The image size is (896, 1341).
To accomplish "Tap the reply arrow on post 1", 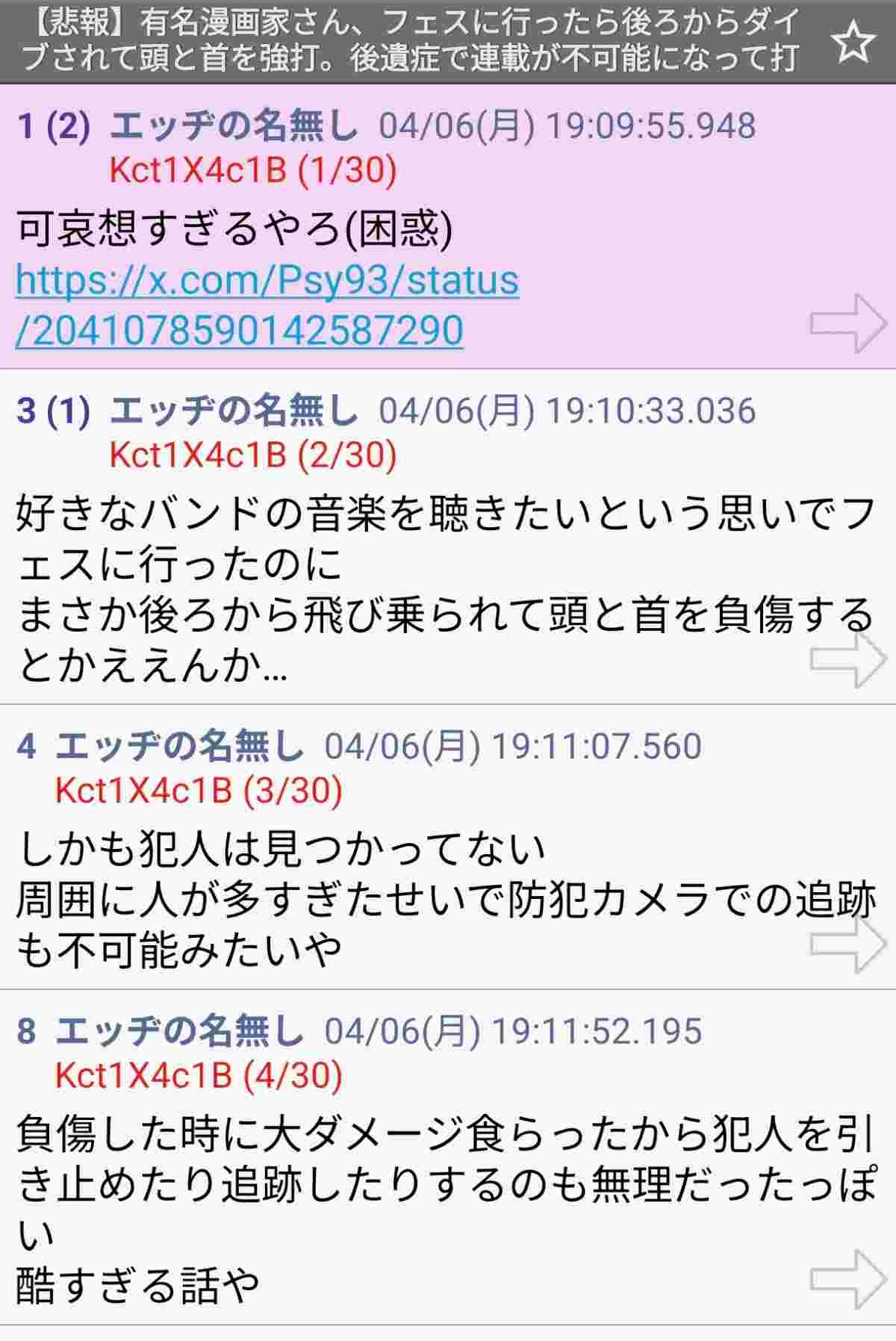I will 847,323.
